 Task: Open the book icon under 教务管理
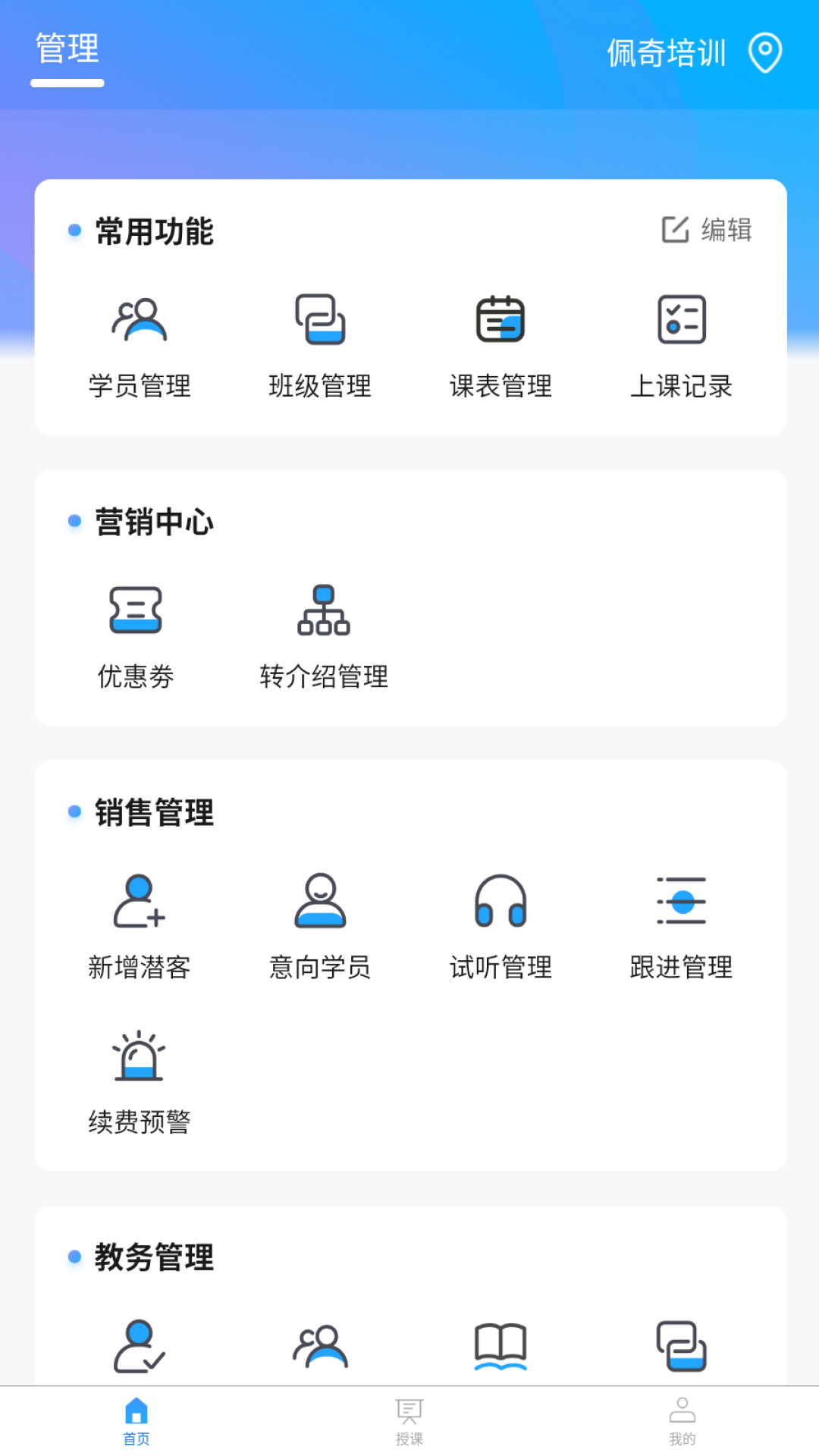click(x=501, y=1346)
